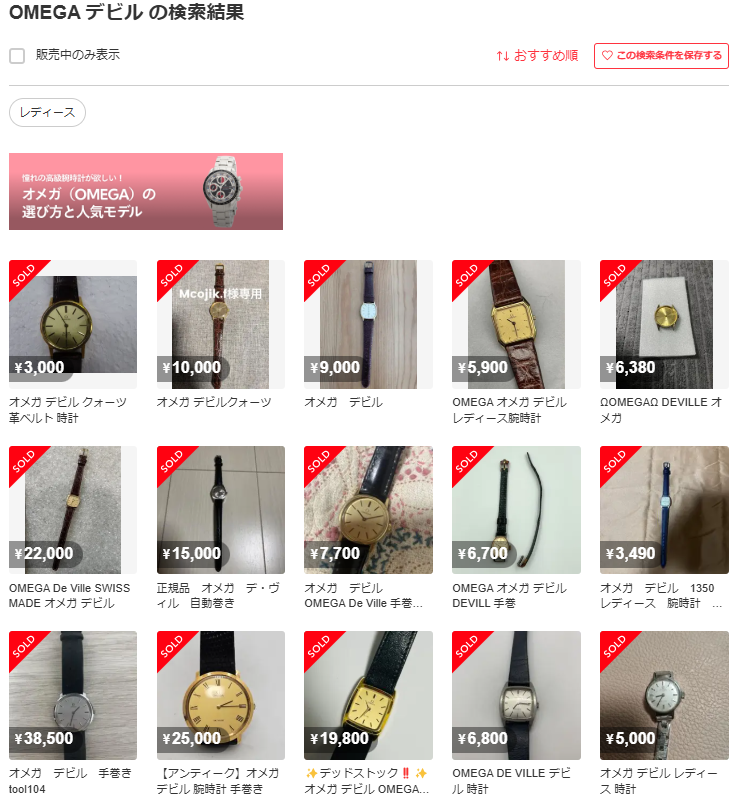Open the オメガの選び方と人気モデル banner

[146, 191]
